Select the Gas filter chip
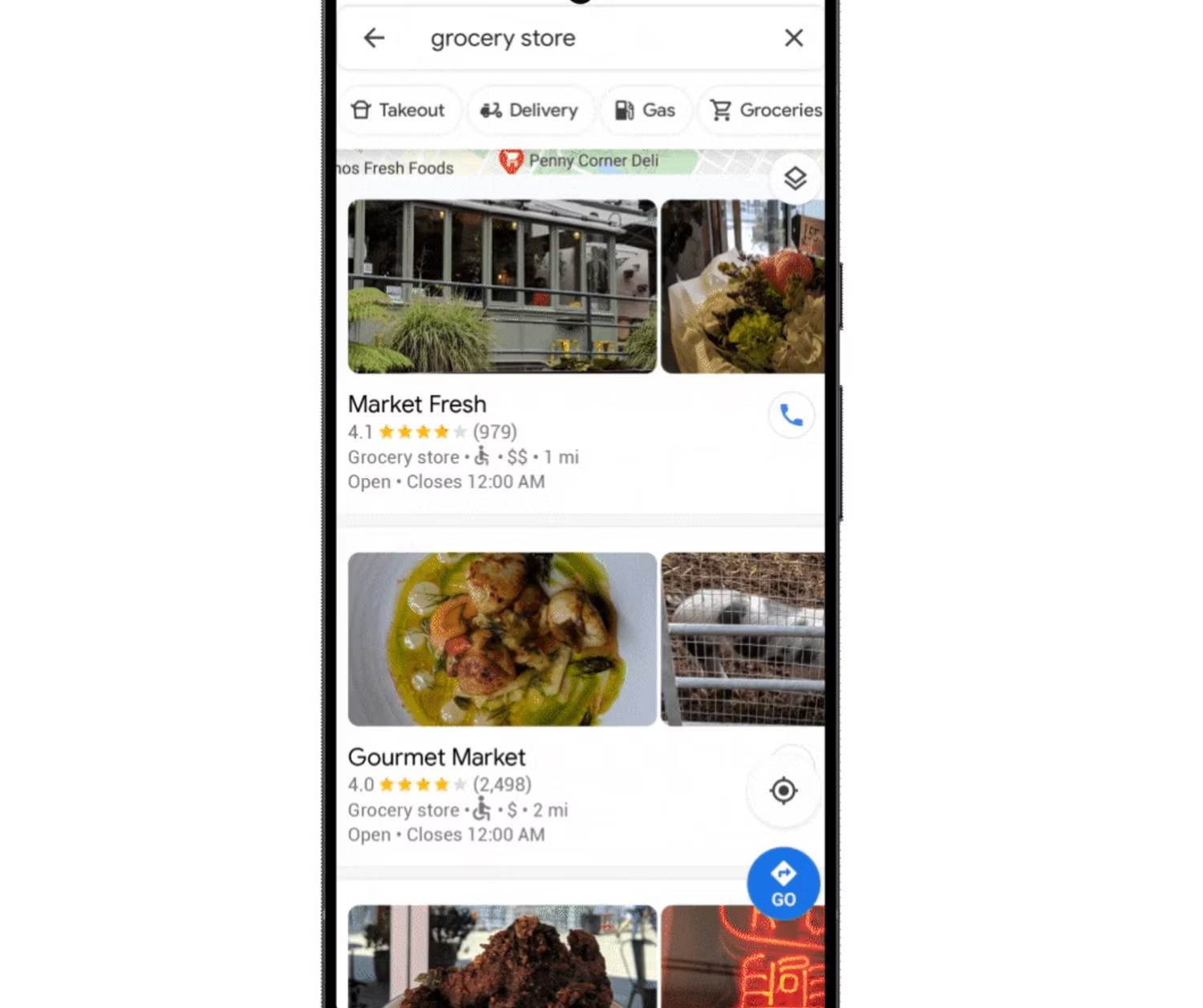Image resolution: width=1203 pixels, height=1008 pixels. 645,110
